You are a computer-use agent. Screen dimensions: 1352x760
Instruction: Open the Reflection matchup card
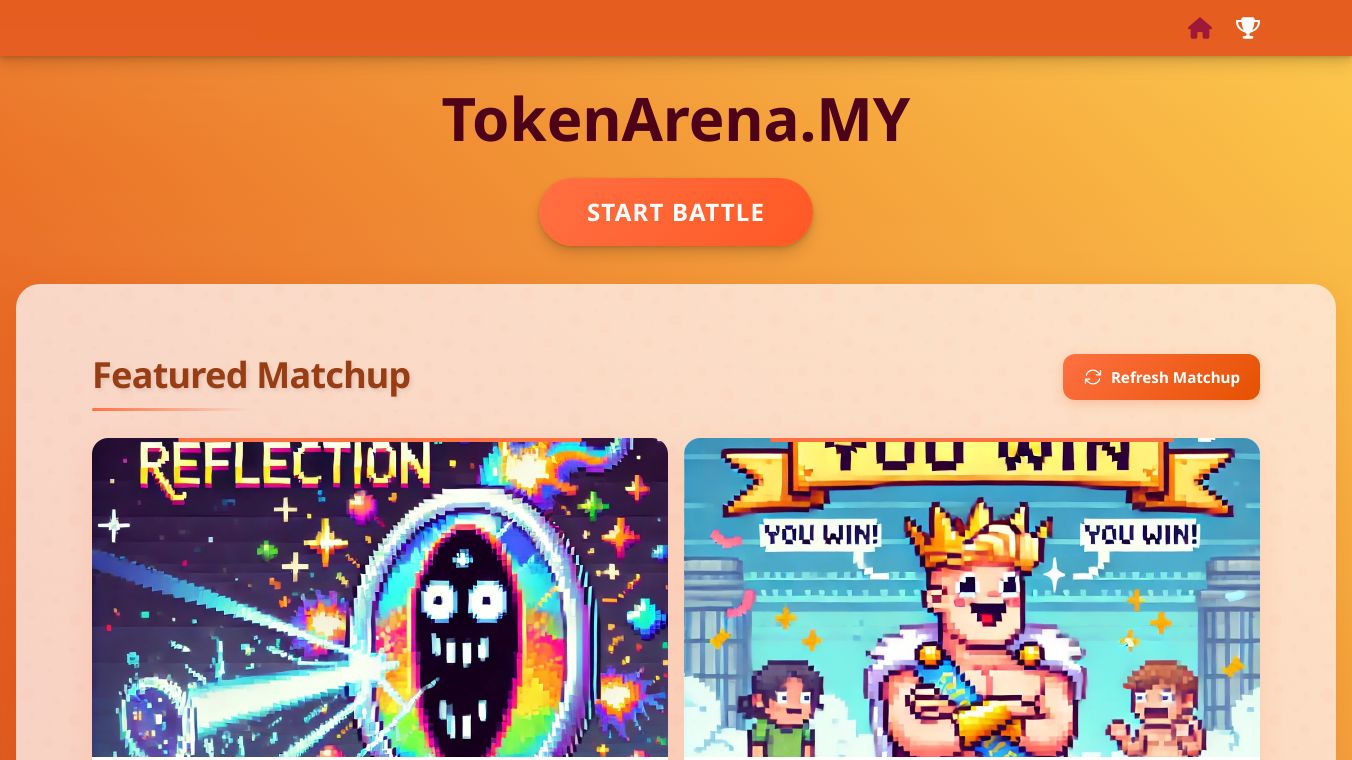pos(380,598)
